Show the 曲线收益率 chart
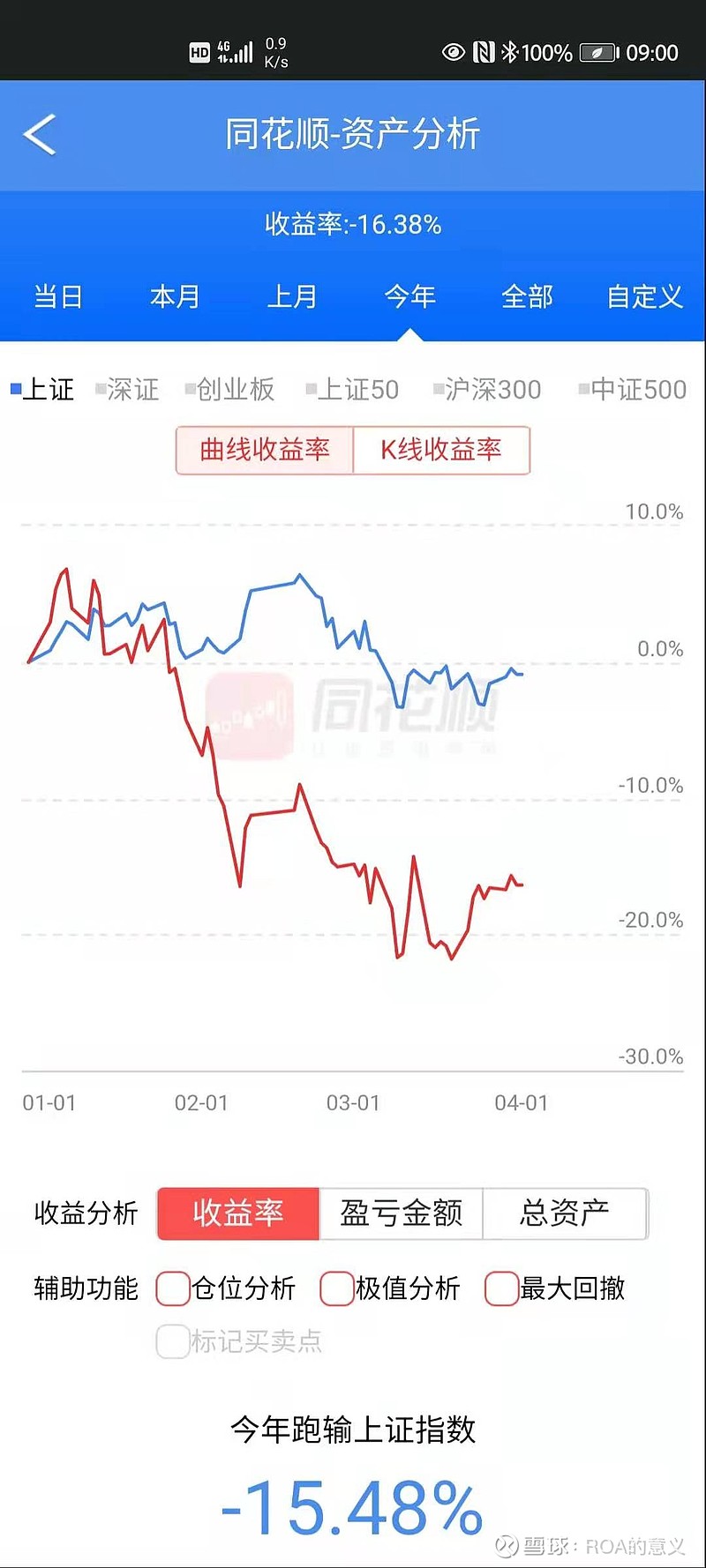Viewport: 706px width, 1568px height. pos(265,451)
